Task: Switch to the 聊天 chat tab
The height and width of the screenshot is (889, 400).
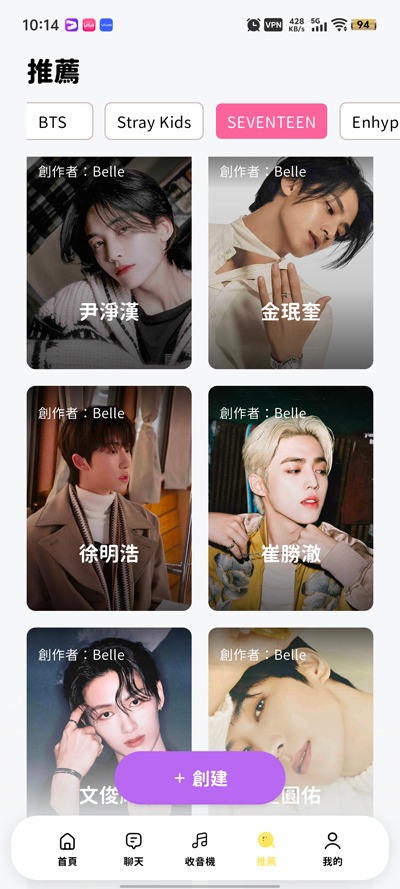Action: click(x=134, y=849)
